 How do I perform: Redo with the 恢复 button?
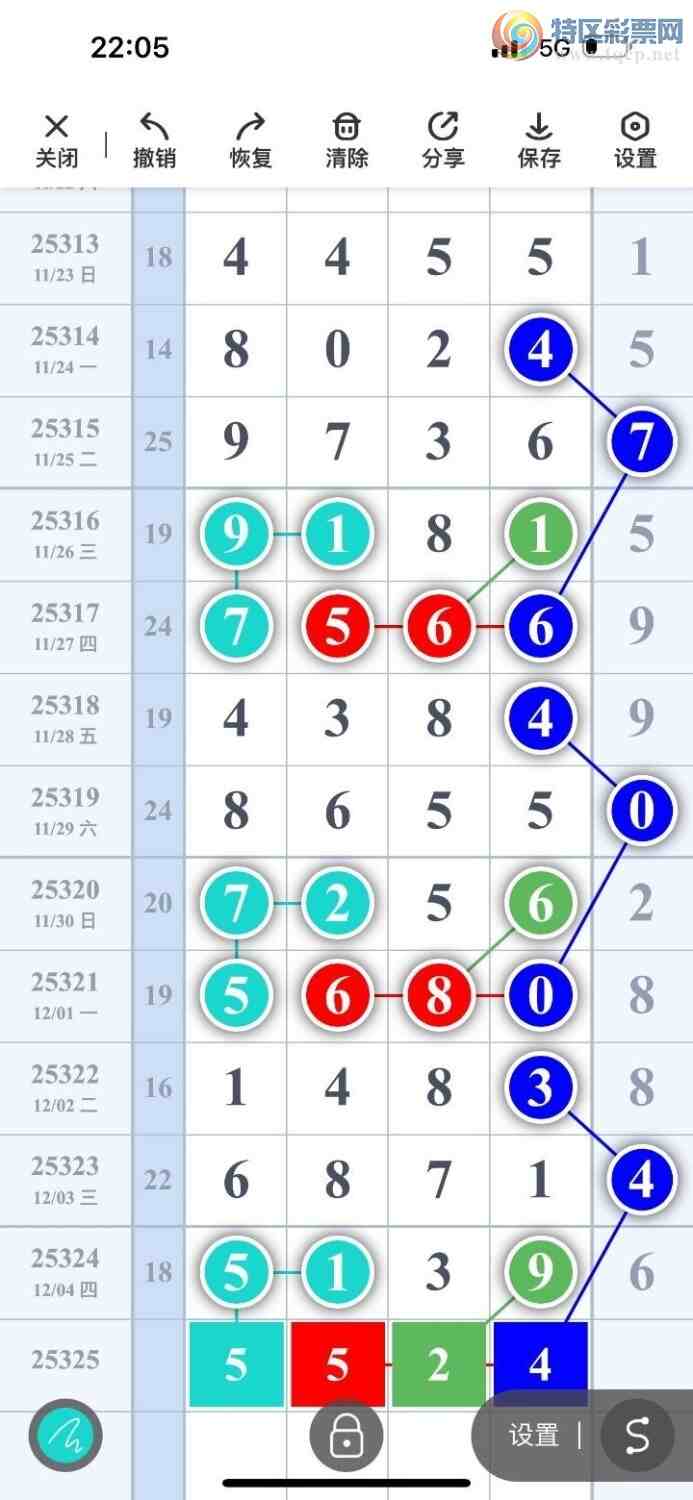point(250,141)
